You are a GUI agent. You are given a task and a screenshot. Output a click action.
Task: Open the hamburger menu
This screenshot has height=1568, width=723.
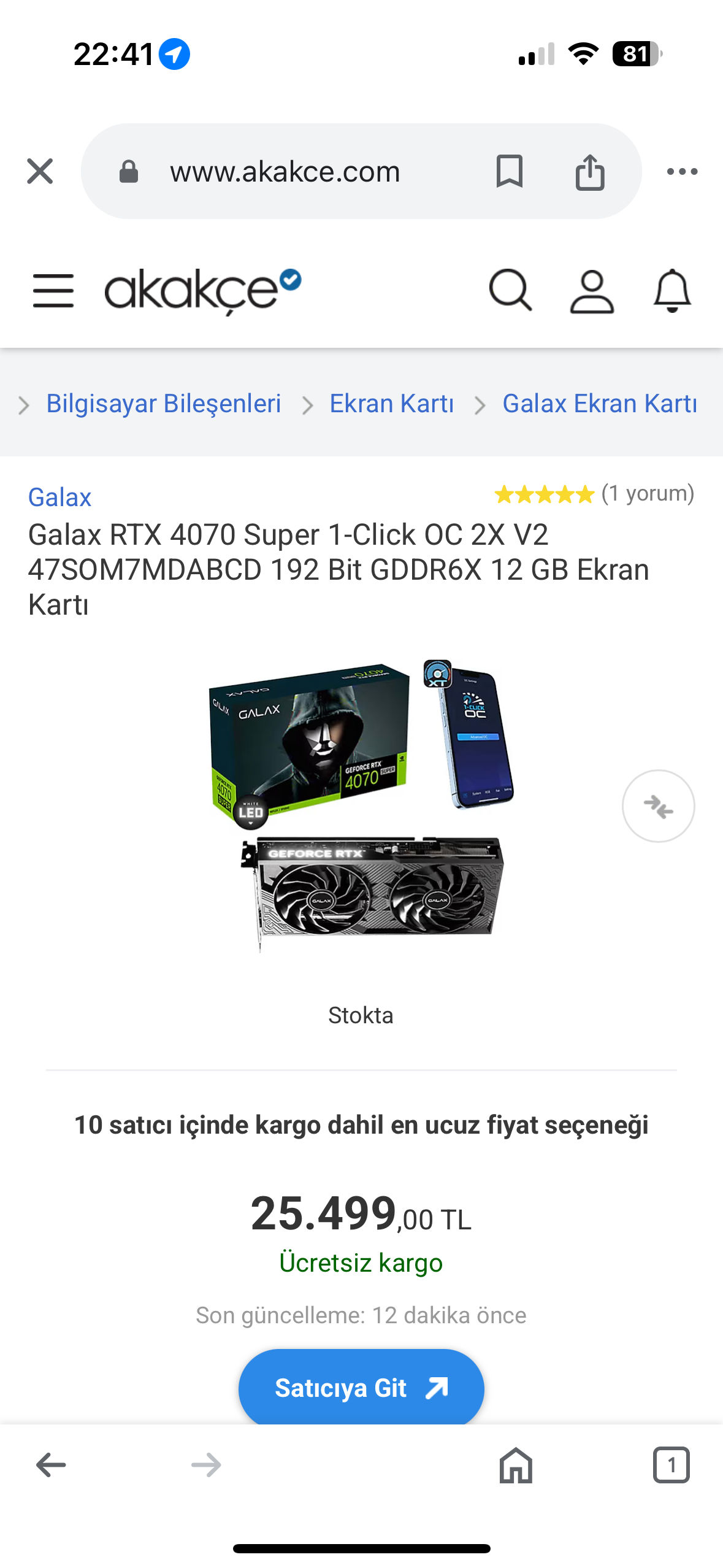click(53, 291)
